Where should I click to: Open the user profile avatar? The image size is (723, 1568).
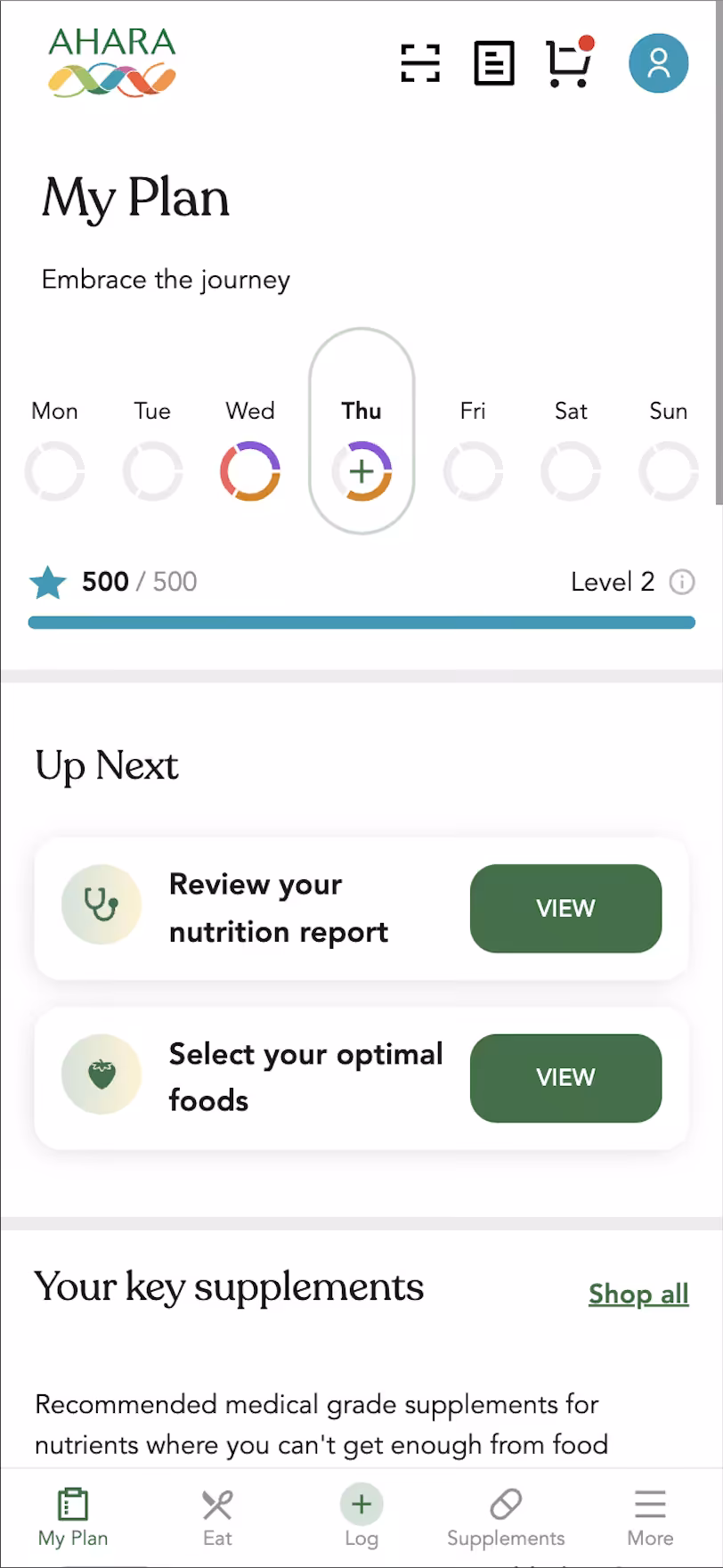658,64
